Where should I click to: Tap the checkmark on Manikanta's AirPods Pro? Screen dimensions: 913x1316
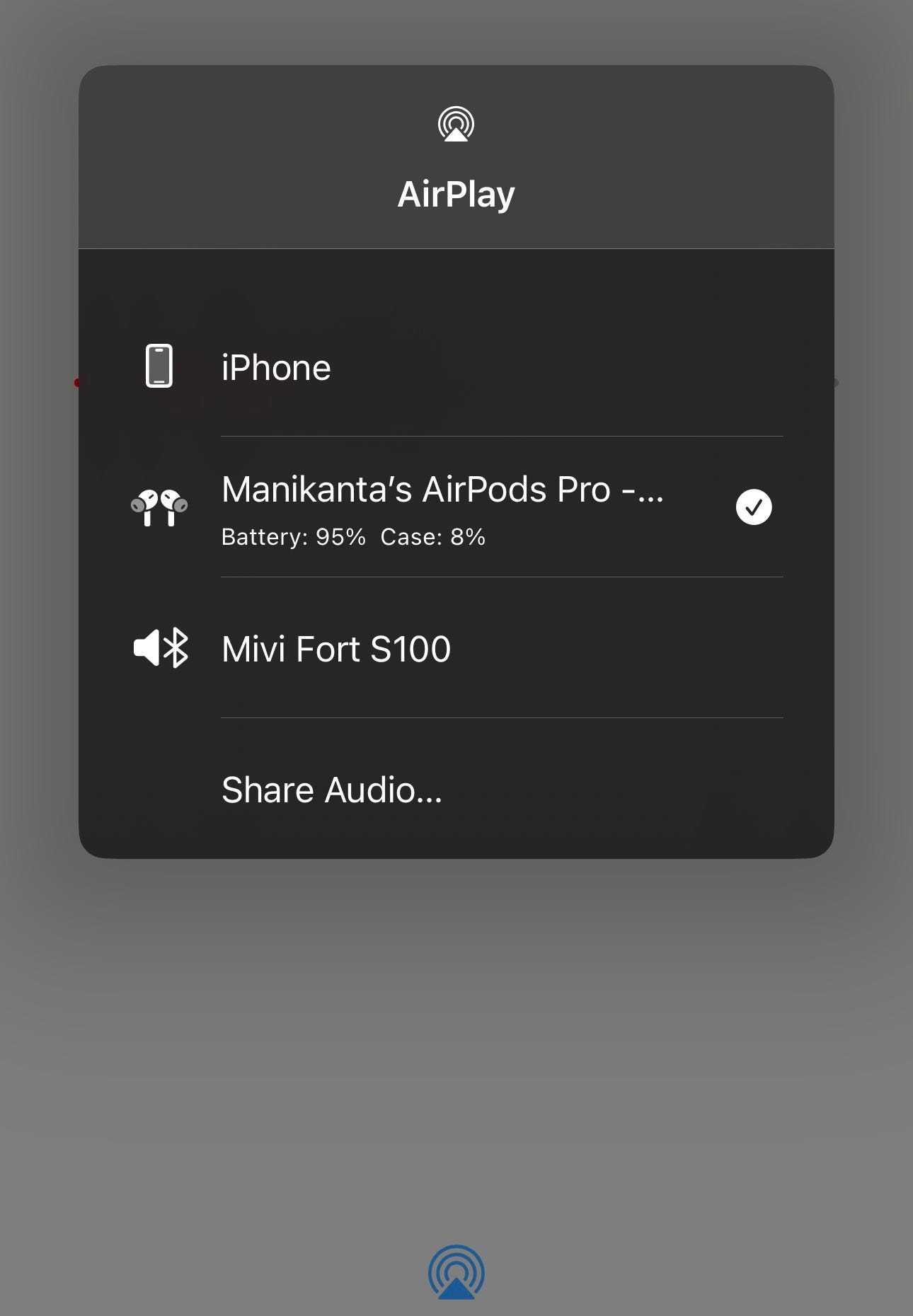click(x=754, y=505)
